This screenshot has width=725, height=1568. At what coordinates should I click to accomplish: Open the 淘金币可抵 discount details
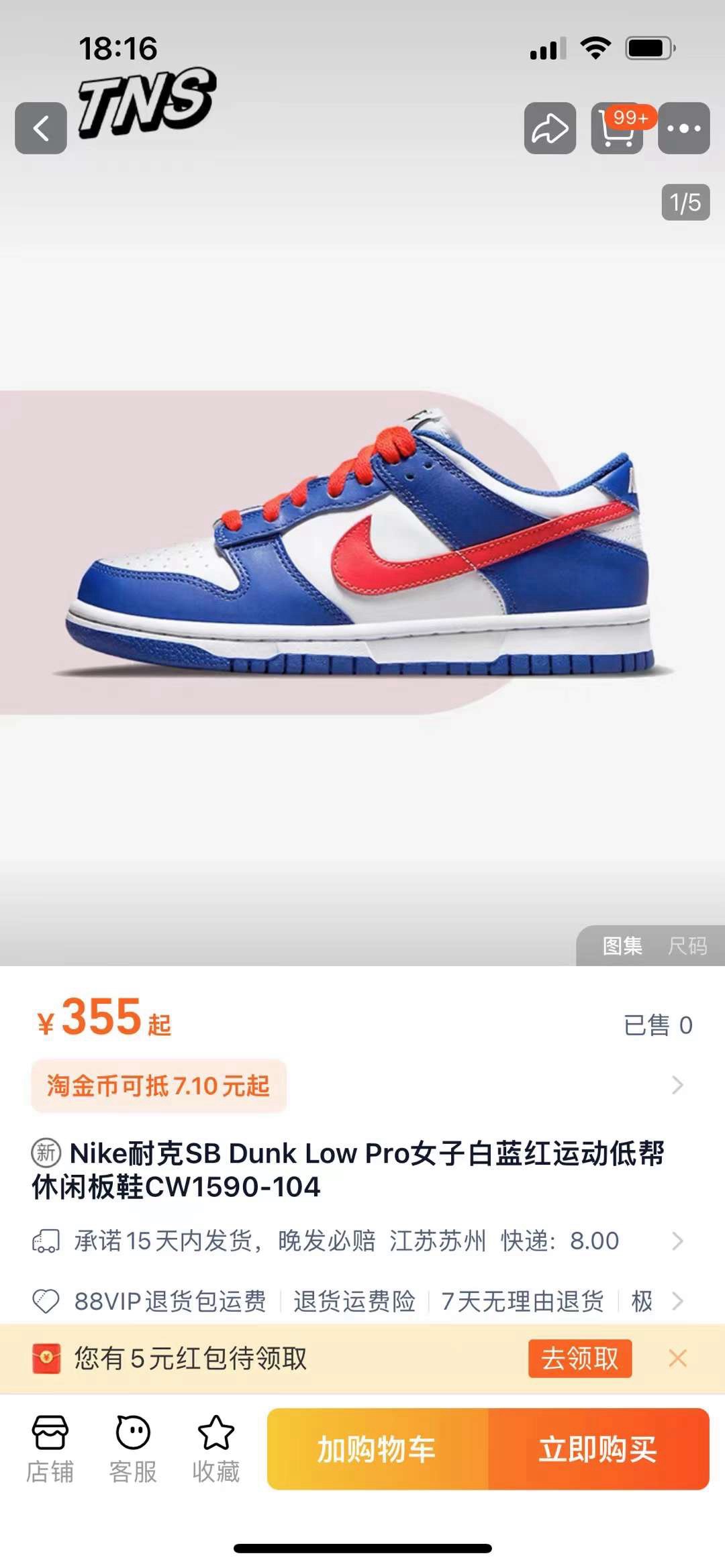tap(158, 1085)
